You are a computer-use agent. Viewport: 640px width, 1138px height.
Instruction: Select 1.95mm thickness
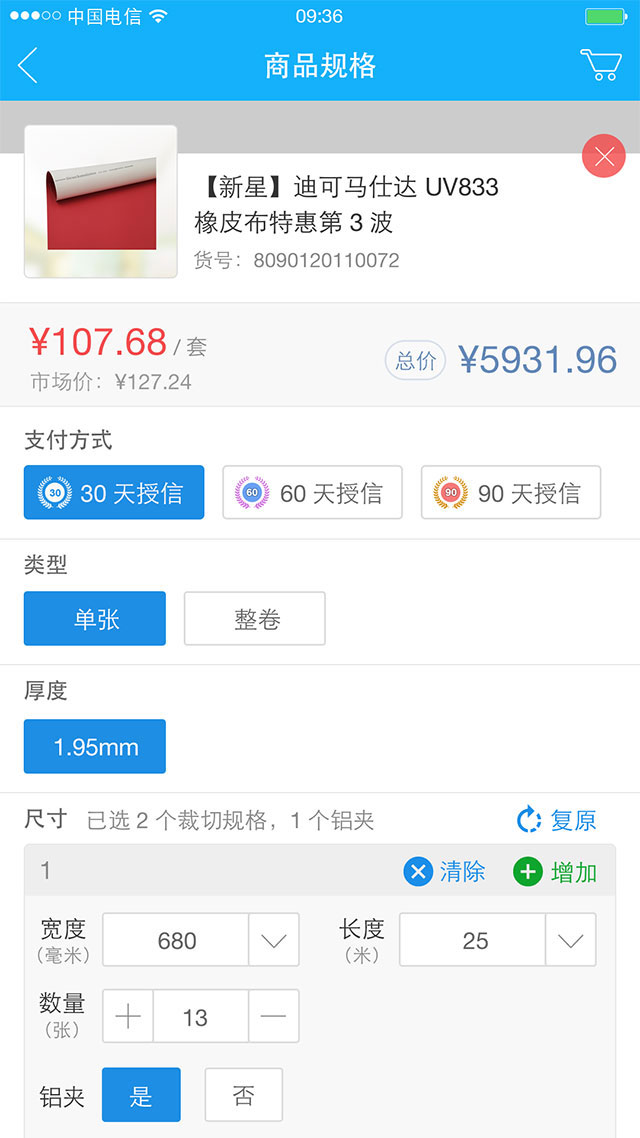95,747
